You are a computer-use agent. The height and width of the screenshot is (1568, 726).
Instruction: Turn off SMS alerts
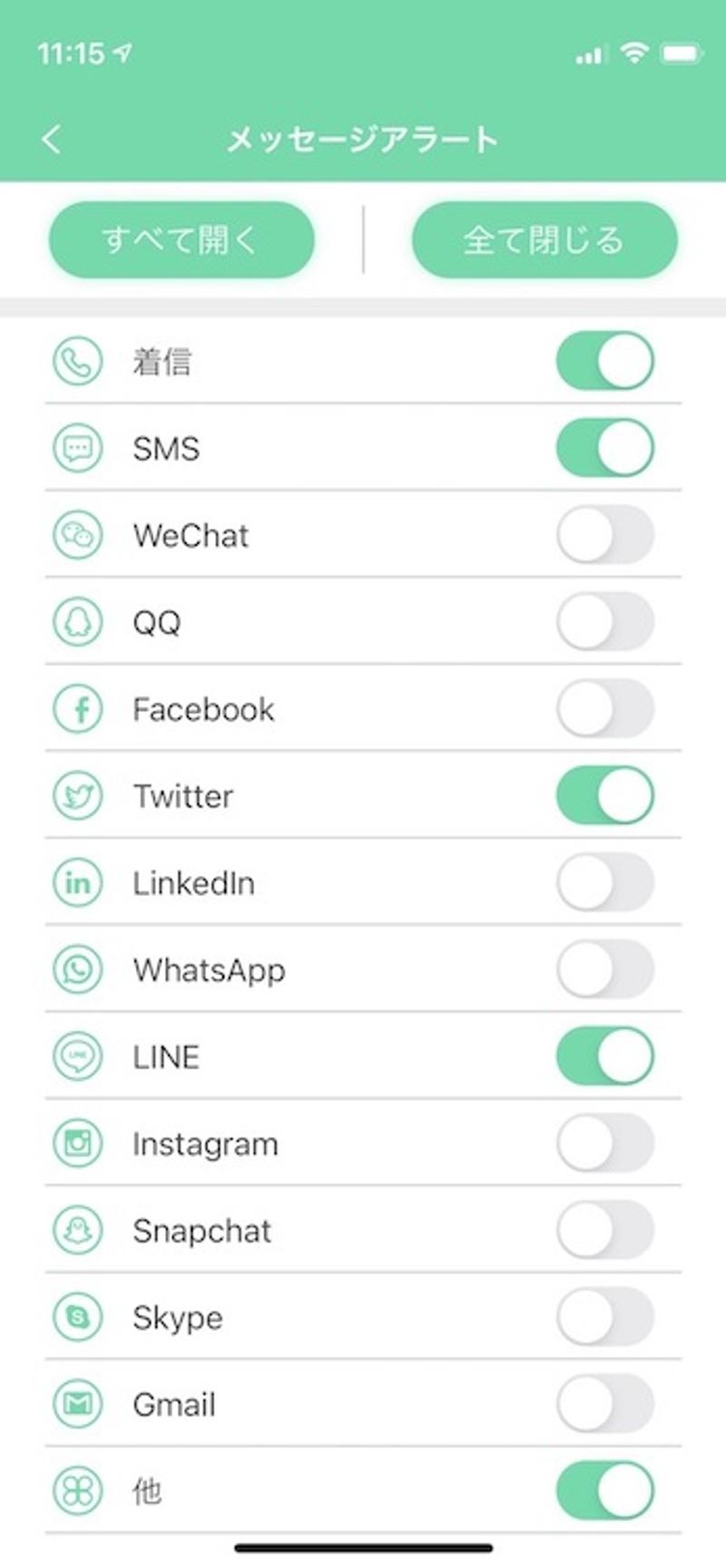coord(604,448)
